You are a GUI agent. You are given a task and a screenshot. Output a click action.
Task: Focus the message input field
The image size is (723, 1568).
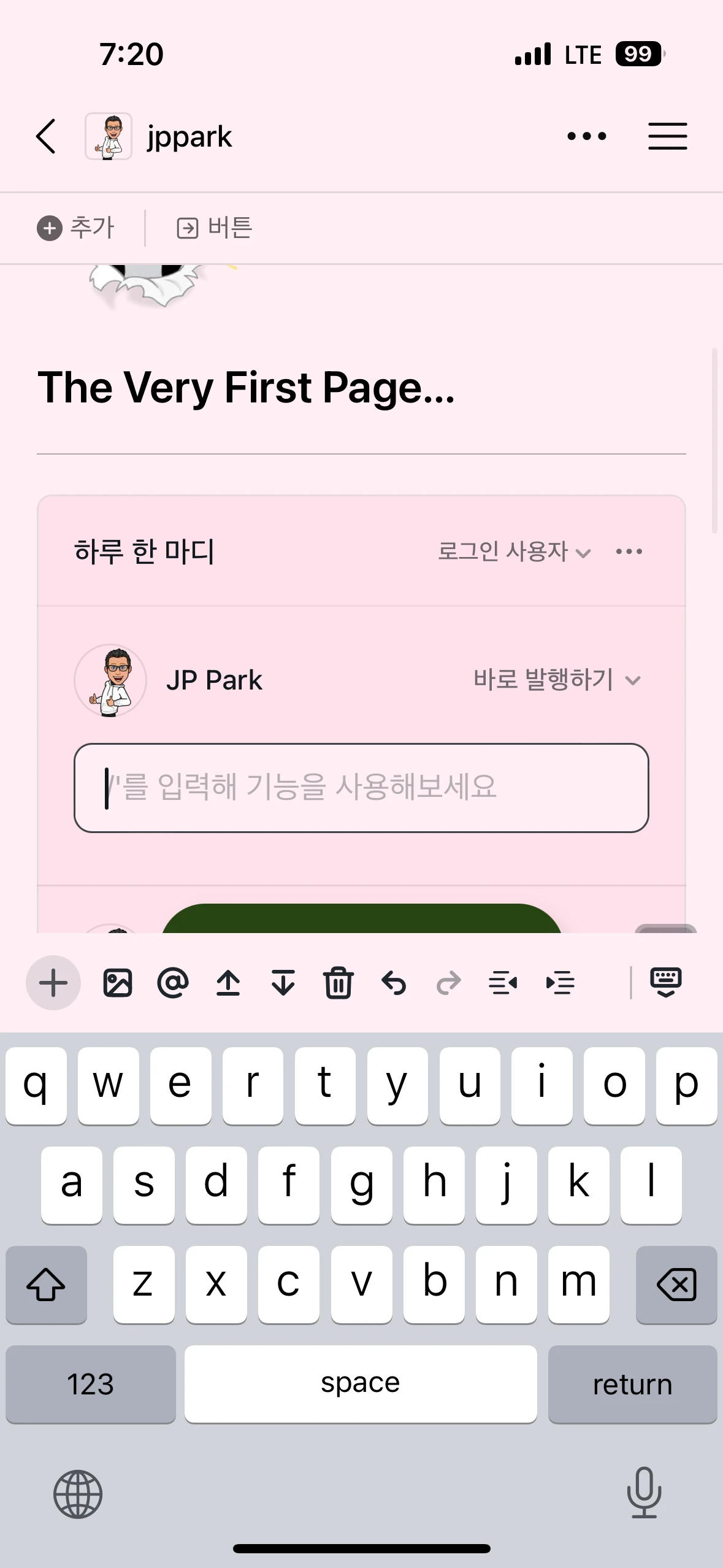click(361, 788)
